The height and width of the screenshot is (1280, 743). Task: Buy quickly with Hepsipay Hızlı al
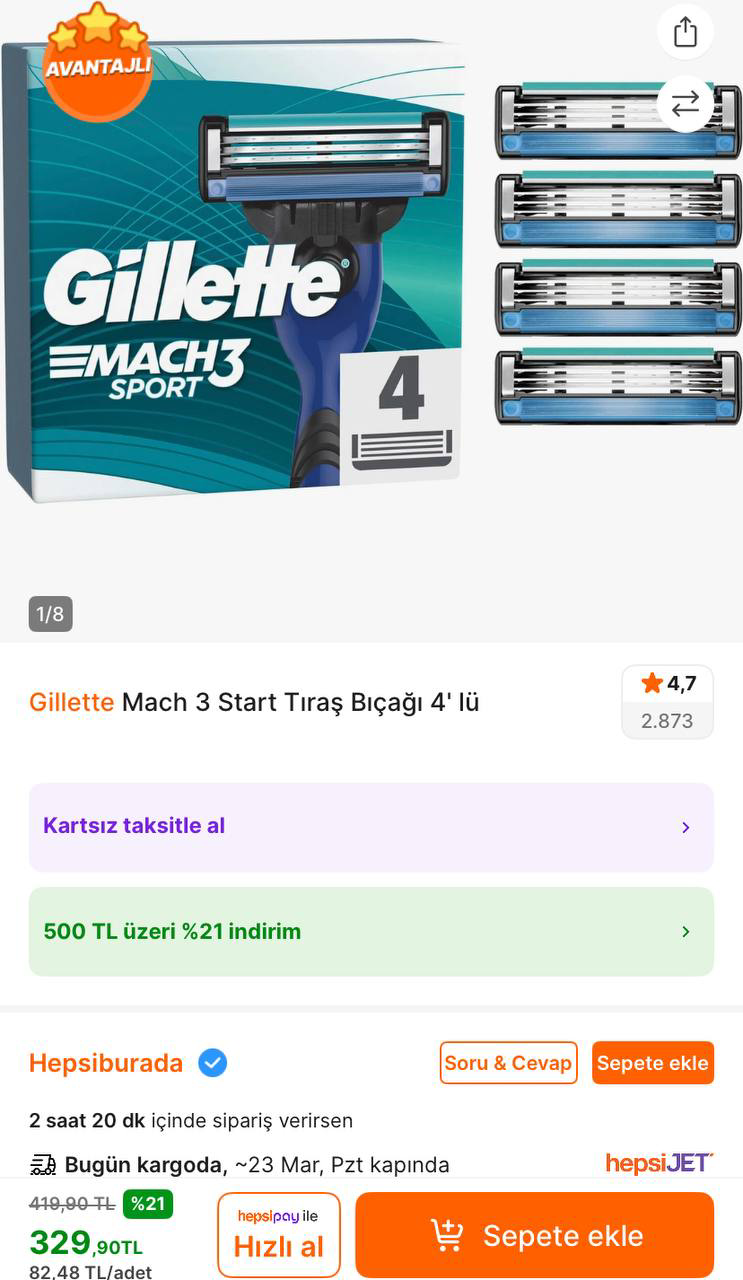pyautogui.click(x=279, y=1235)
